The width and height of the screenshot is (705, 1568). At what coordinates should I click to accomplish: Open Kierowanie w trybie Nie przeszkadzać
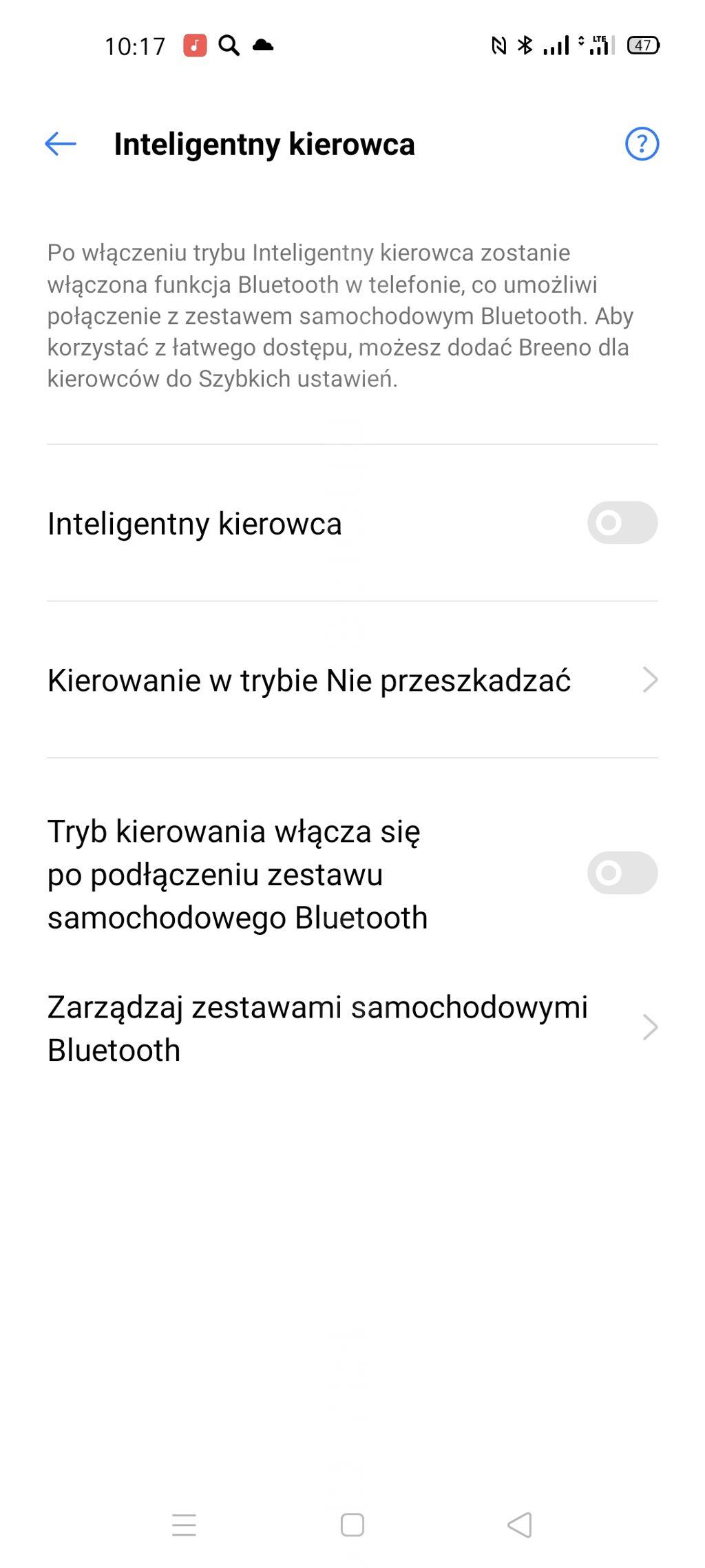click(x=351, y=680)
